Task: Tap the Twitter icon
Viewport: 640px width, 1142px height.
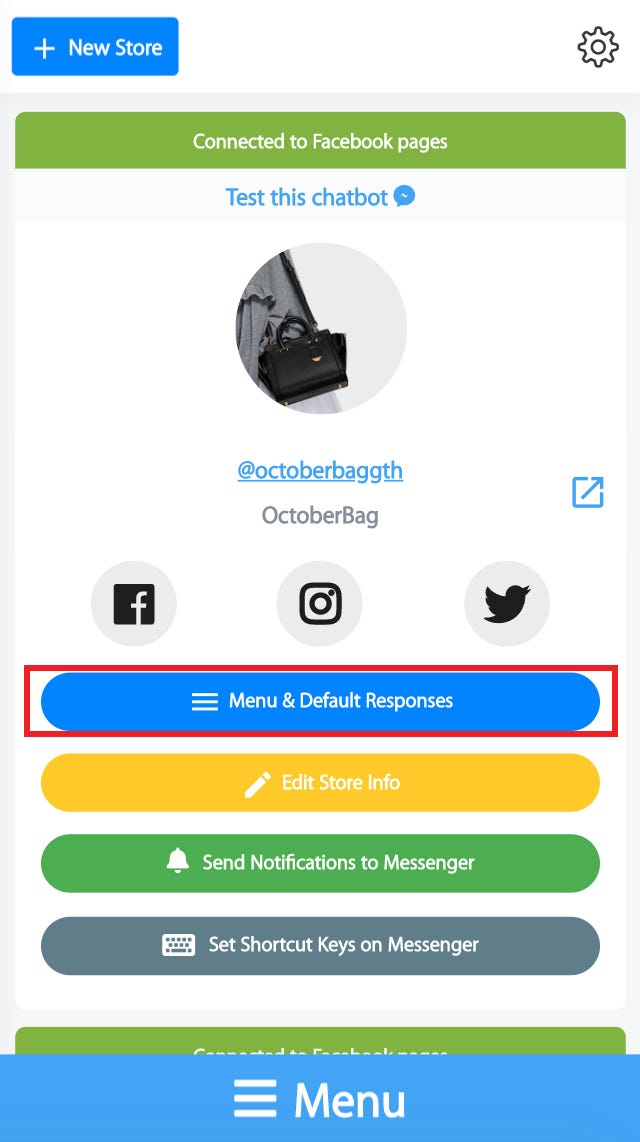Action: [506, 604]
